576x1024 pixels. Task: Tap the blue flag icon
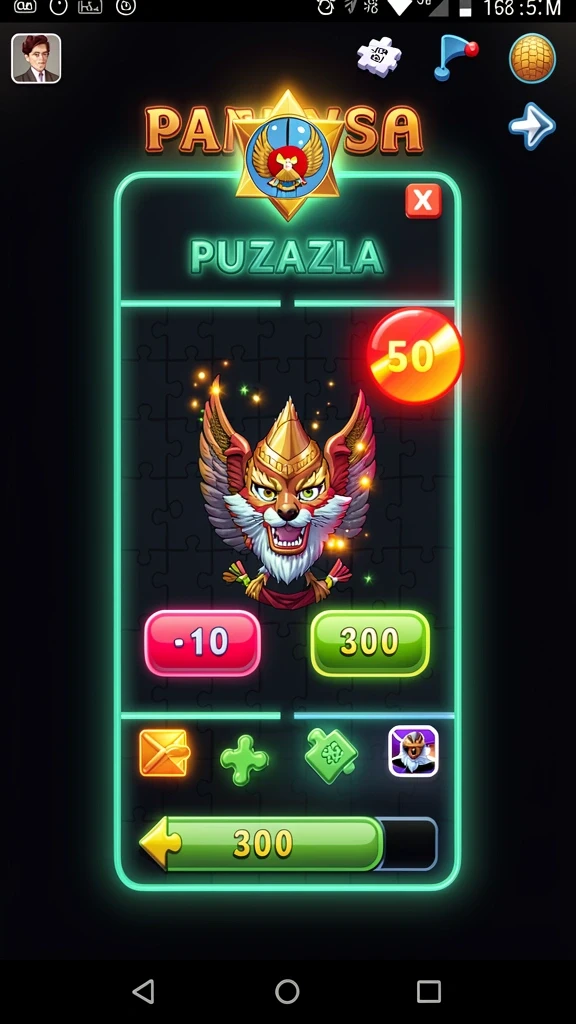pos(455,58)
